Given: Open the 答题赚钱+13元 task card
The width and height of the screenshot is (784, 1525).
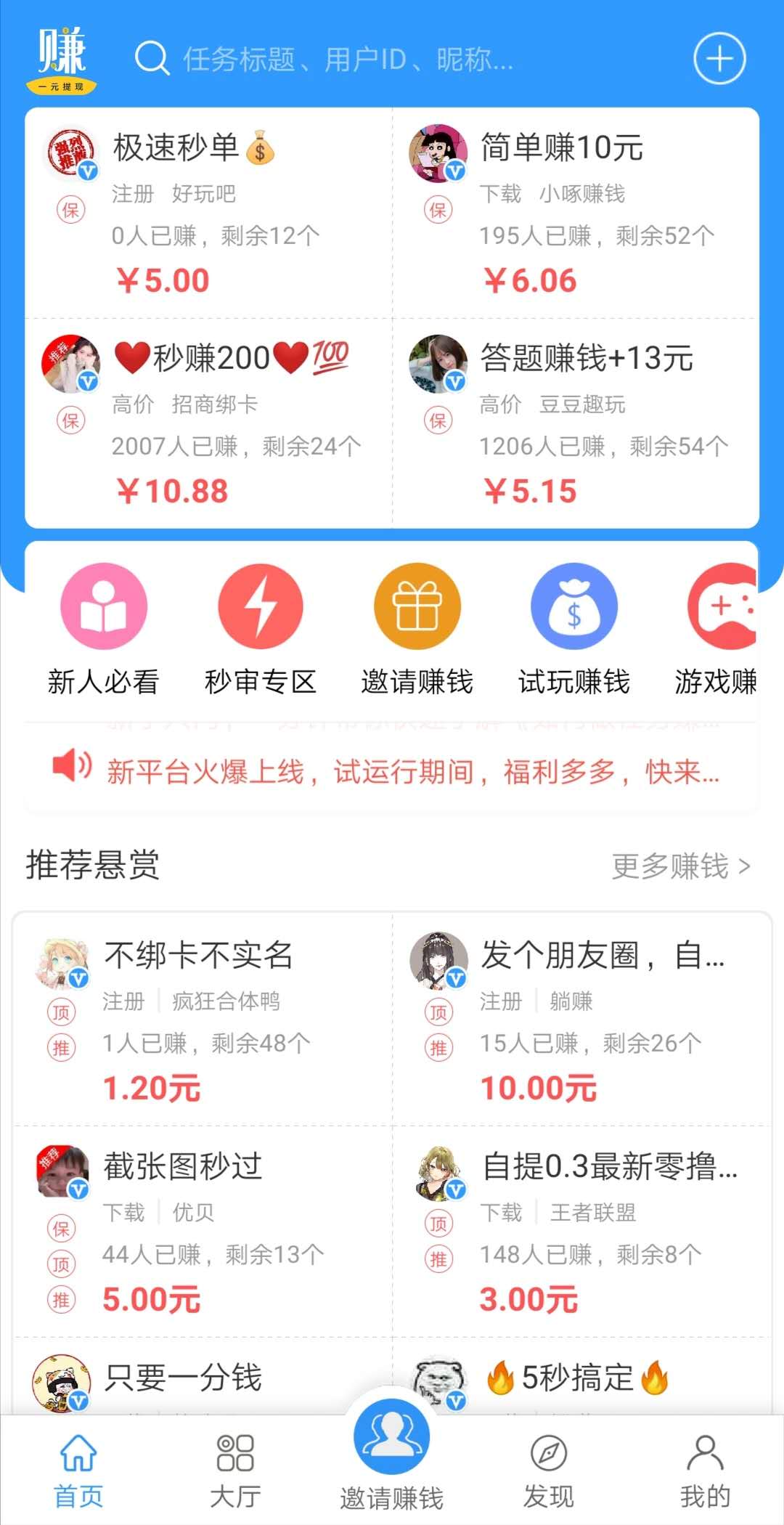Looking at the screenshot, I should (x=576, y=423).
